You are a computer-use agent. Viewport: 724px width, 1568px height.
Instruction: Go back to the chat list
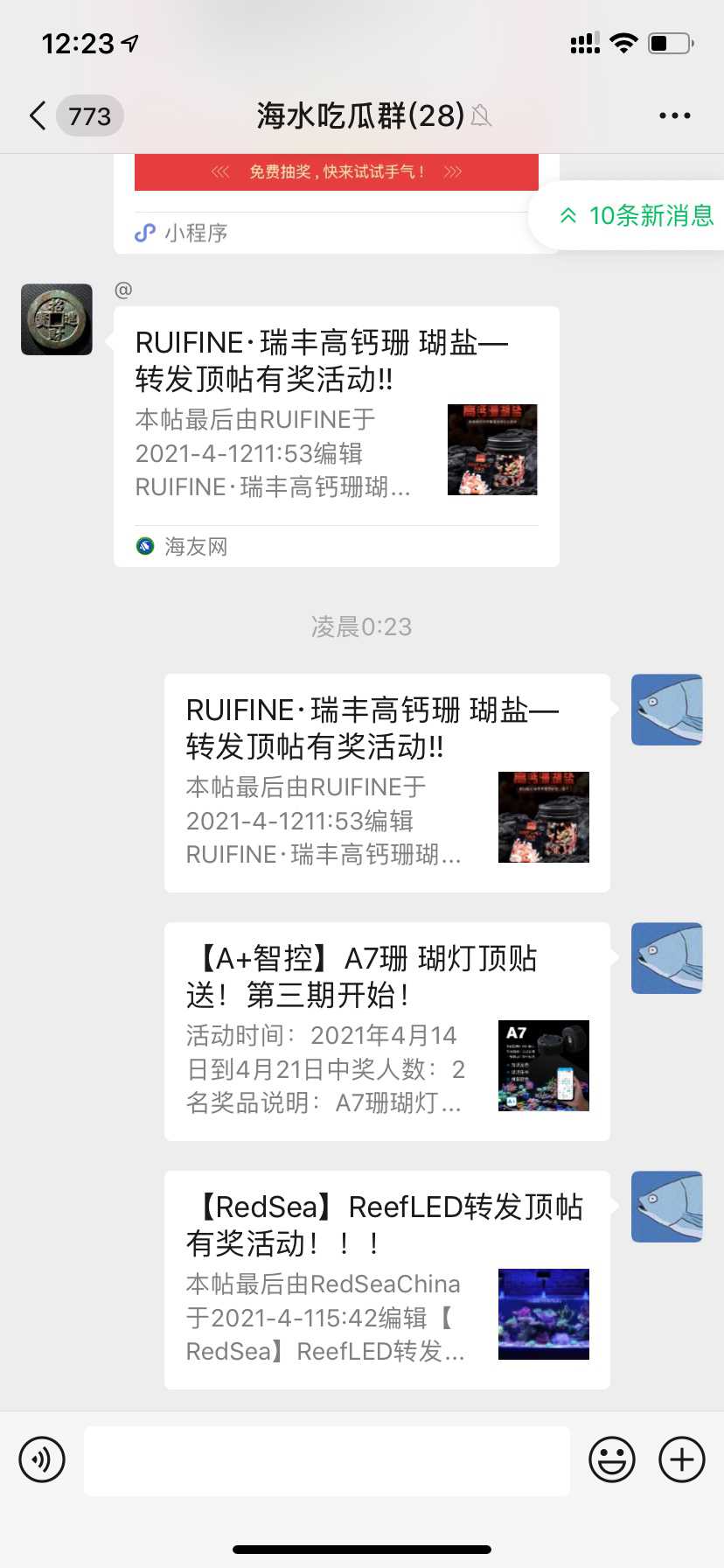38,115
